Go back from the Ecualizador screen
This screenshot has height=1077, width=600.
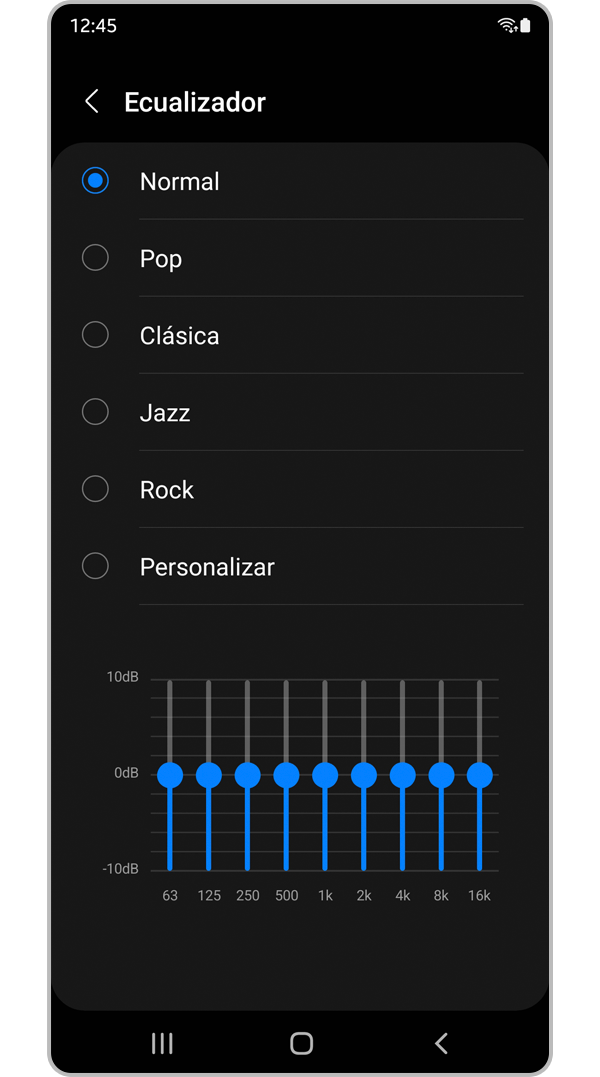pyautogui.click(x=91, y=102)
